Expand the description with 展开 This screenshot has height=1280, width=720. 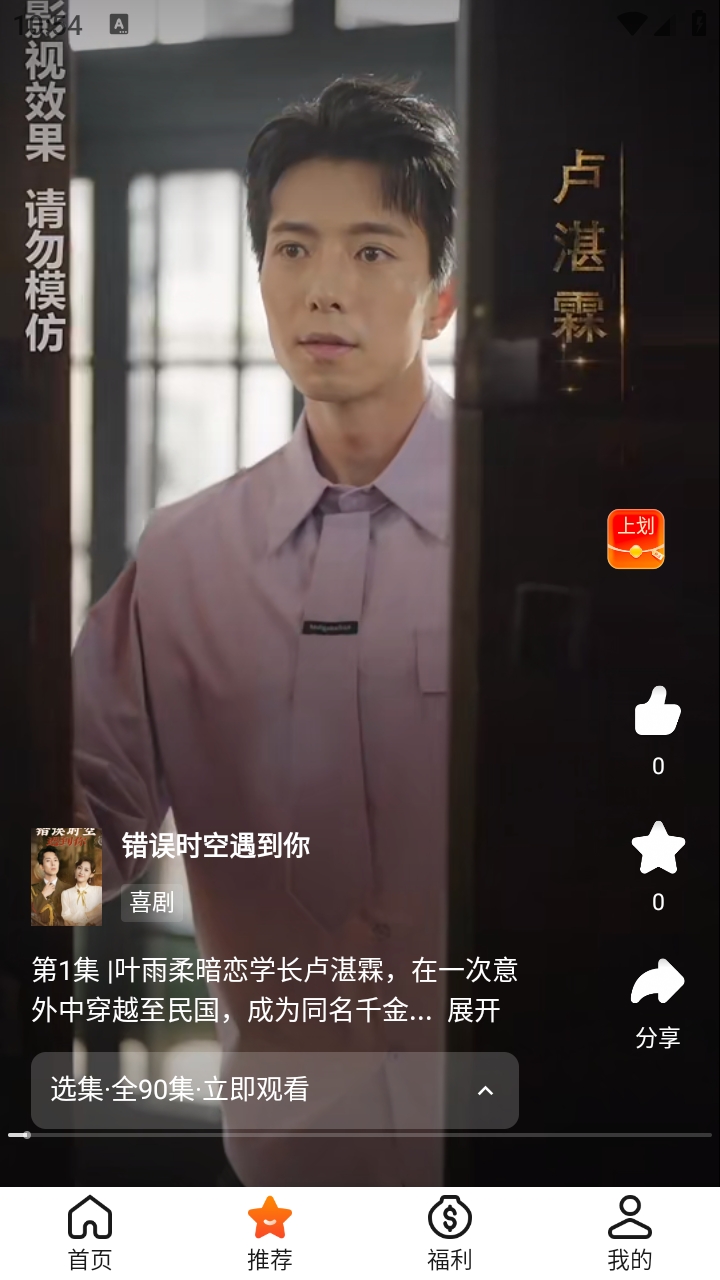473,1010
